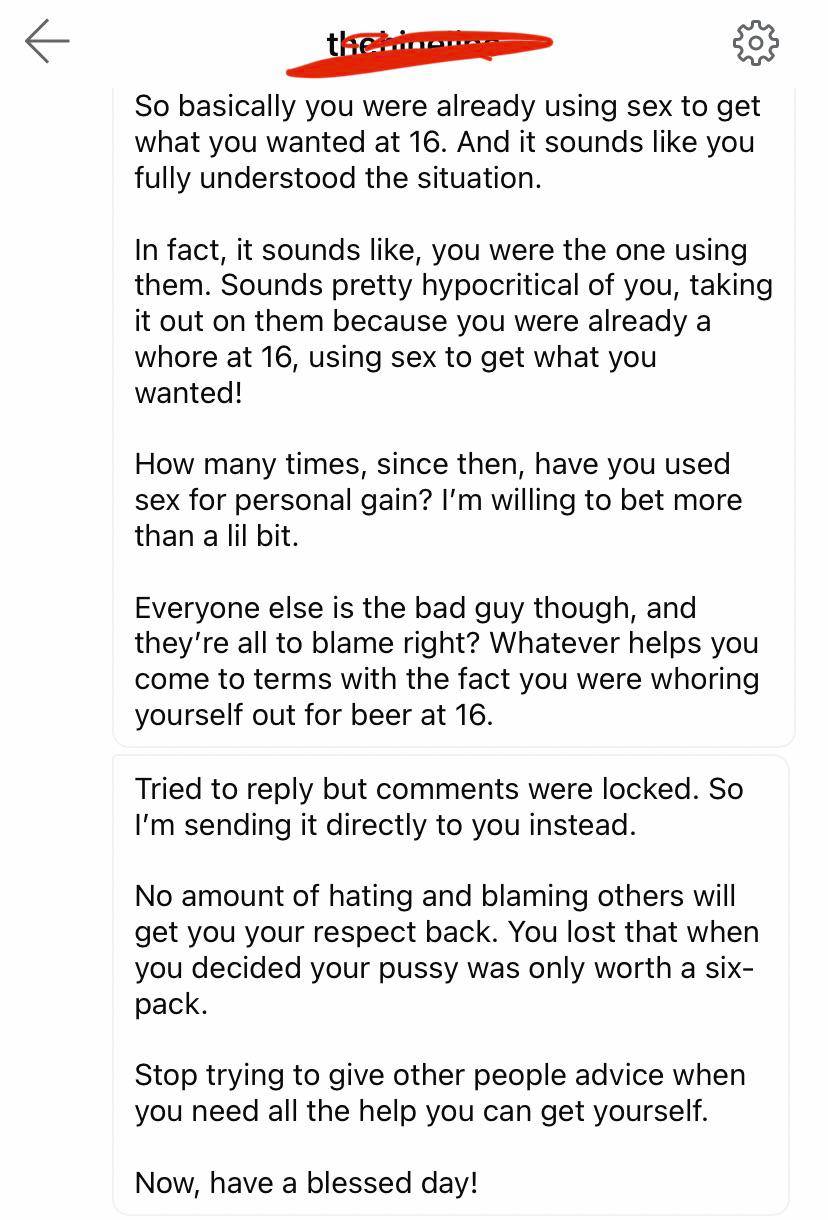828x1220 pixels.
Task: Open the chat settings gear
Action: click(x=755, y=42)
